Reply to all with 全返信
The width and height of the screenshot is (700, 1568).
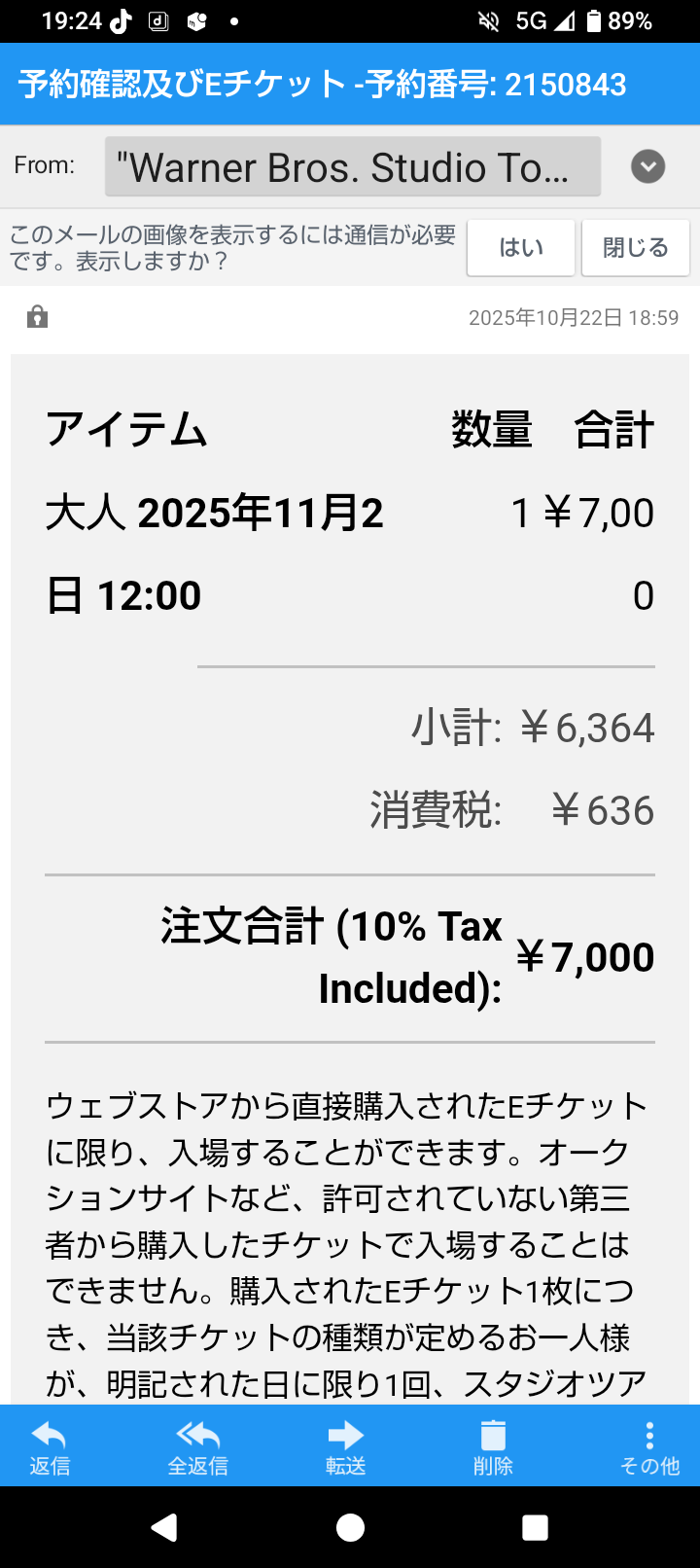point(198,1446)
